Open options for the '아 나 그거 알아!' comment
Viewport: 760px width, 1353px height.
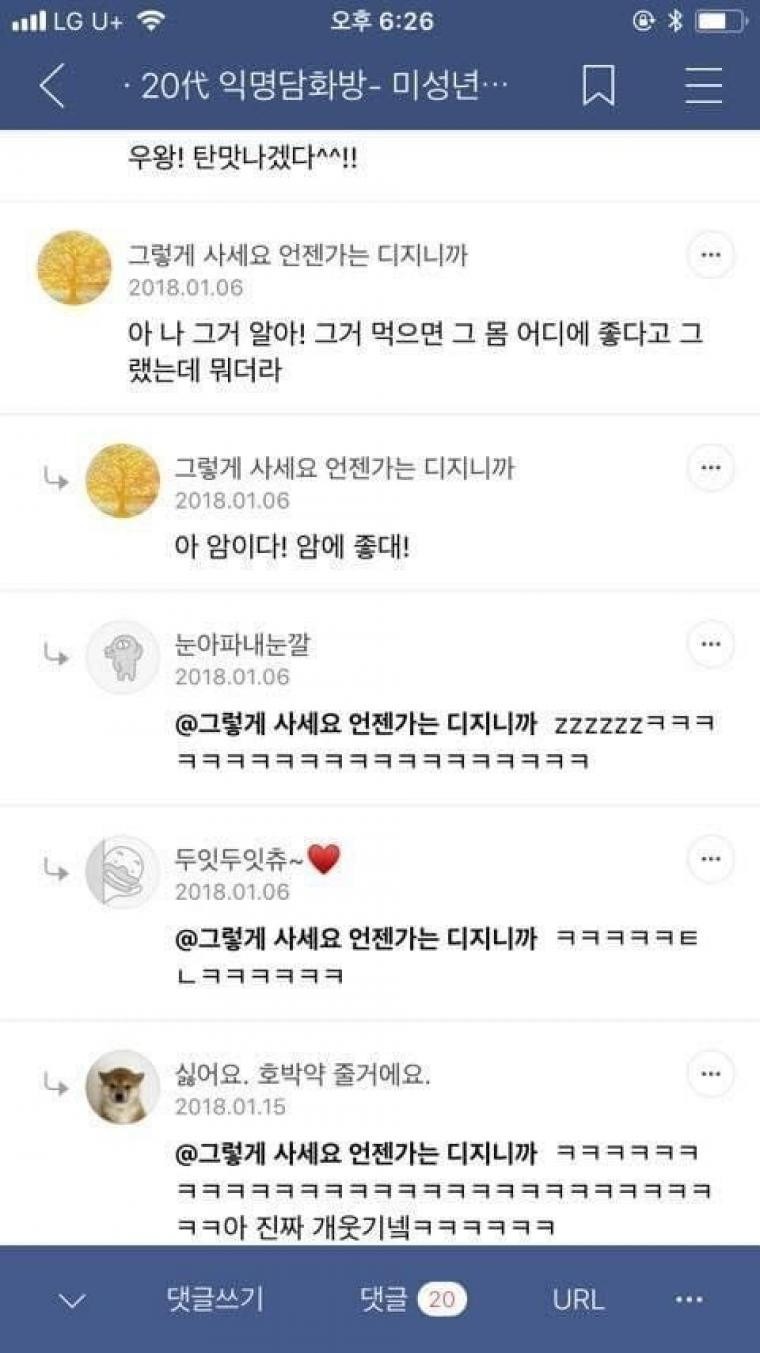[711, 256]
